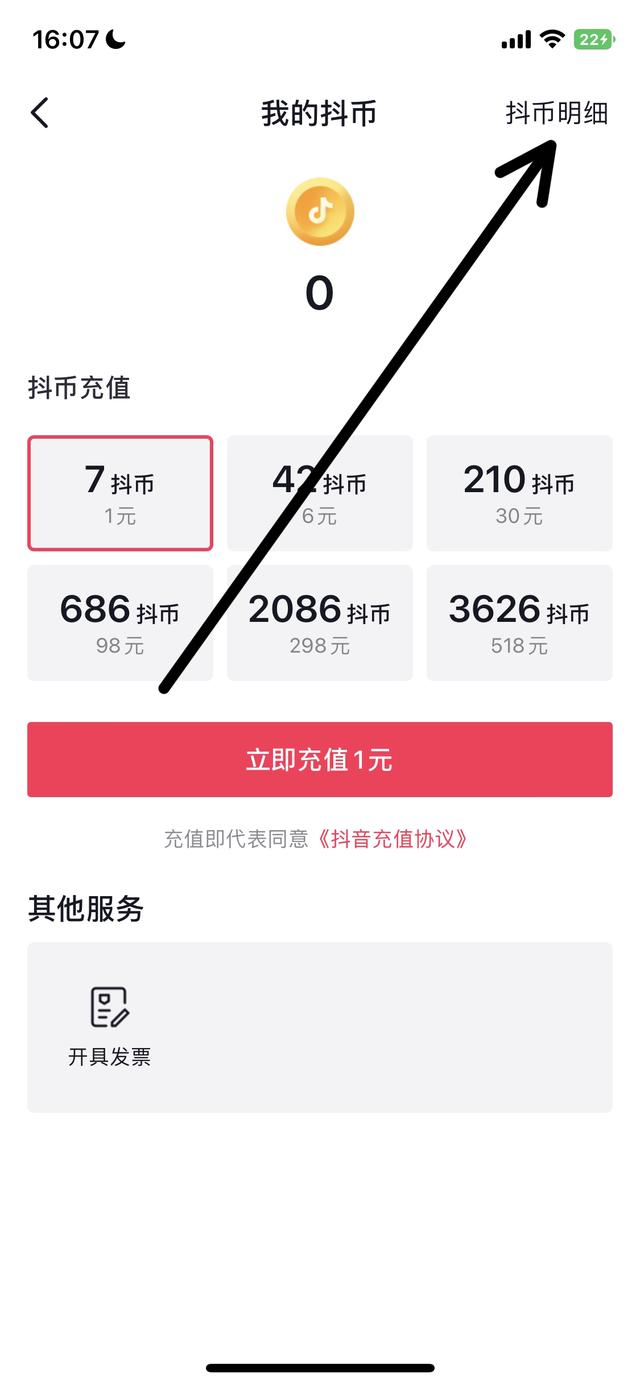Image resolution: width=640 pixels, height=1386 pixels.
Task: Select the 686 抖币 for 98元 package
Action: point(120,623)
